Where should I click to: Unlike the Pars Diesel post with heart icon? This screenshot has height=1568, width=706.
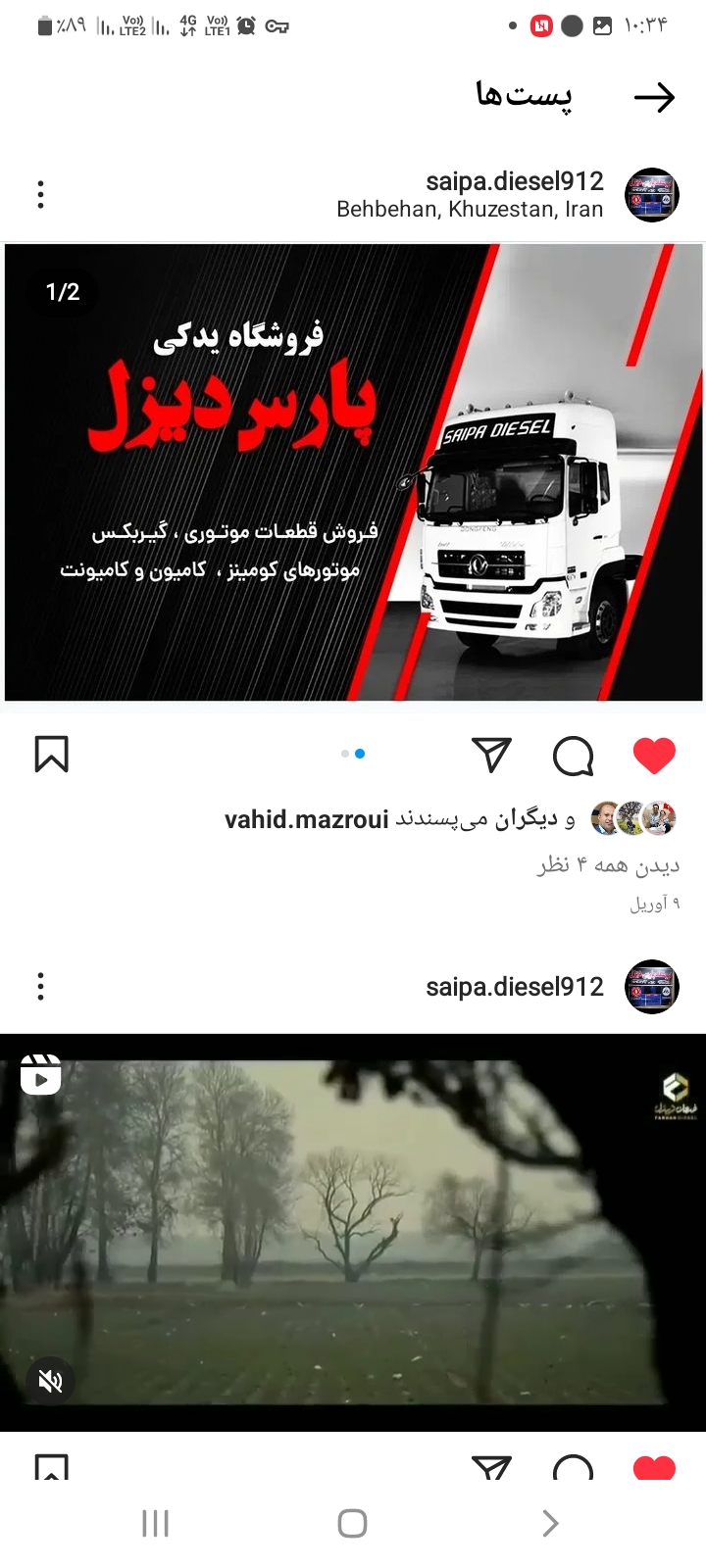click(654, 755)
